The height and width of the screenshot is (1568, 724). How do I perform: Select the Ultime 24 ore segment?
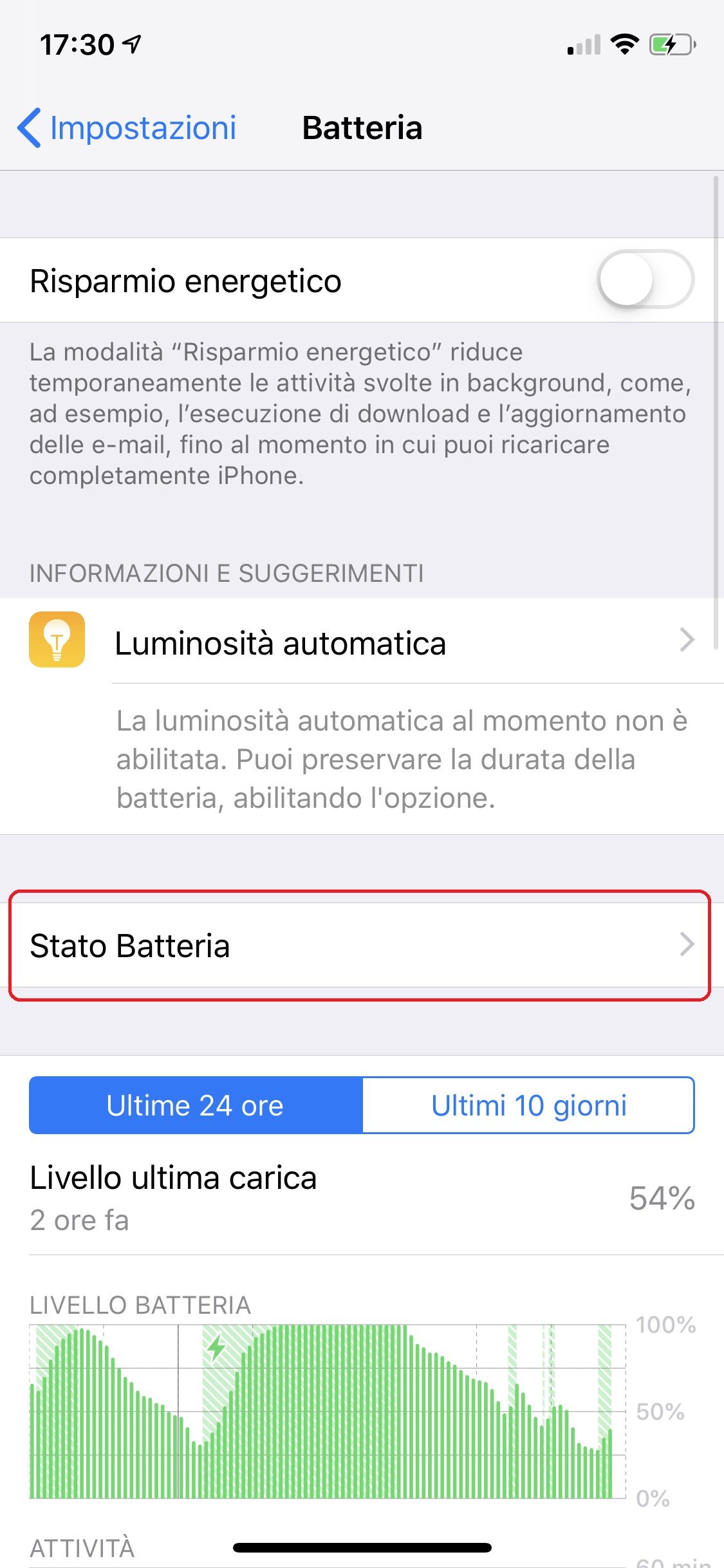(x=196, y=1105)
